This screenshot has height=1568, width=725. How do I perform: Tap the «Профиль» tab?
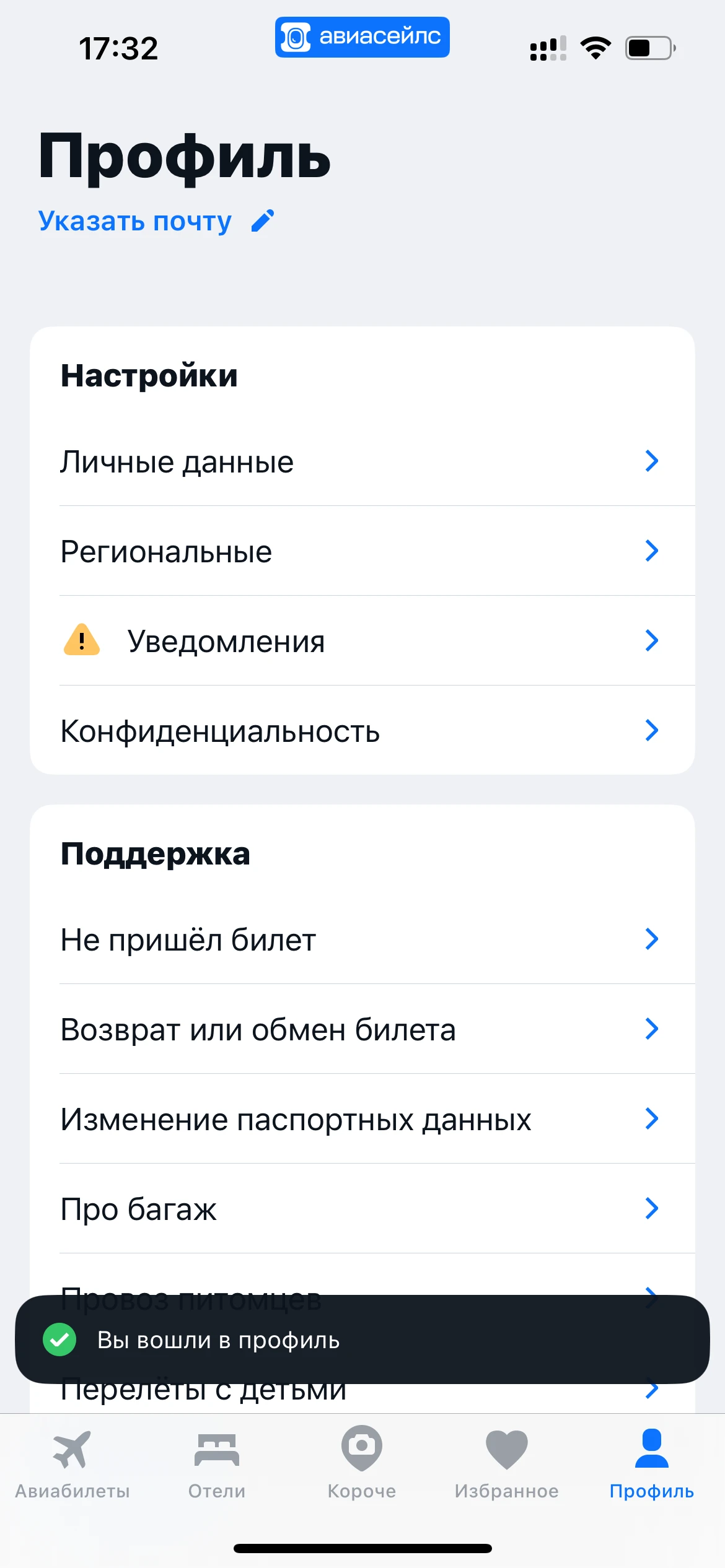tap(651, 1463)
